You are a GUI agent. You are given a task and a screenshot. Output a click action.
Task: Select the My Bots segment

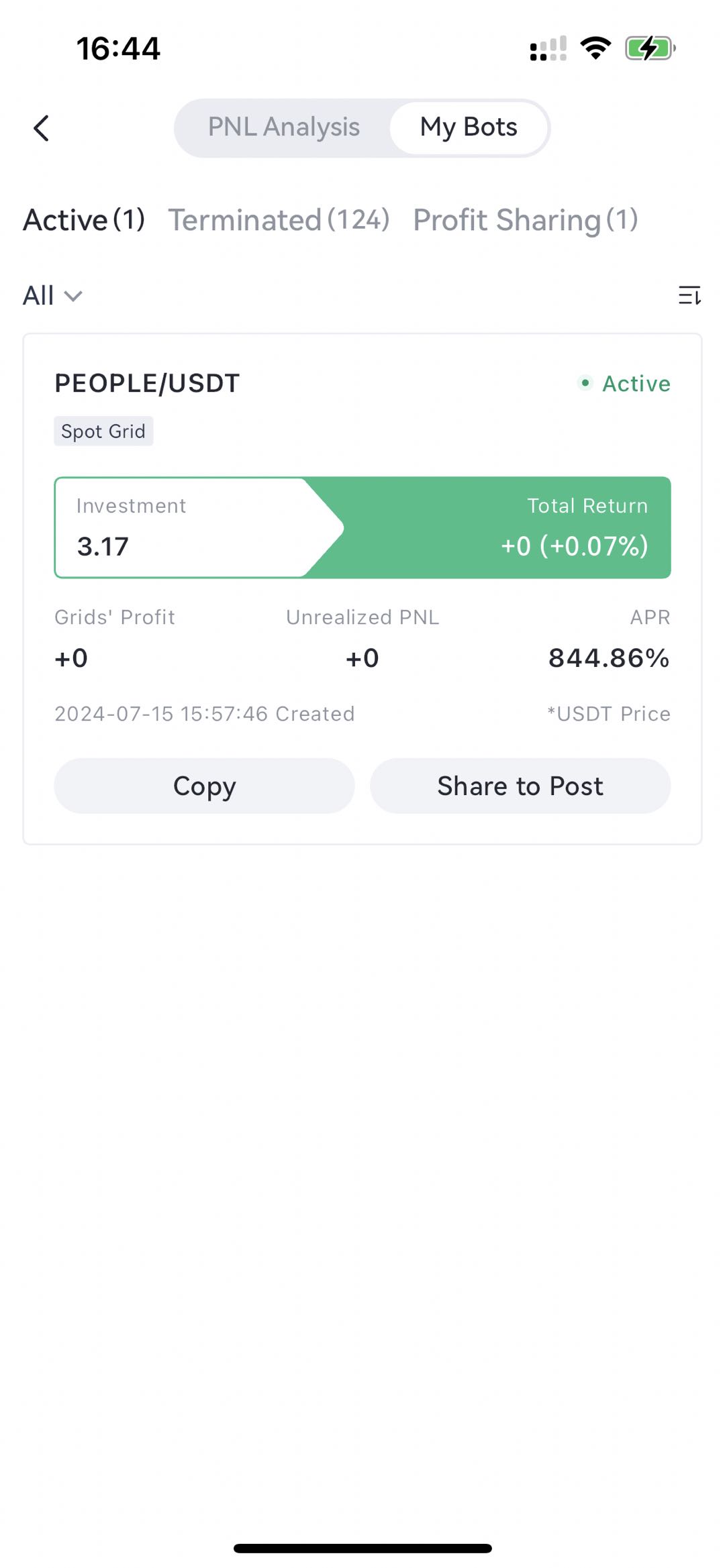pyautogui.click(x=469, y=127)
